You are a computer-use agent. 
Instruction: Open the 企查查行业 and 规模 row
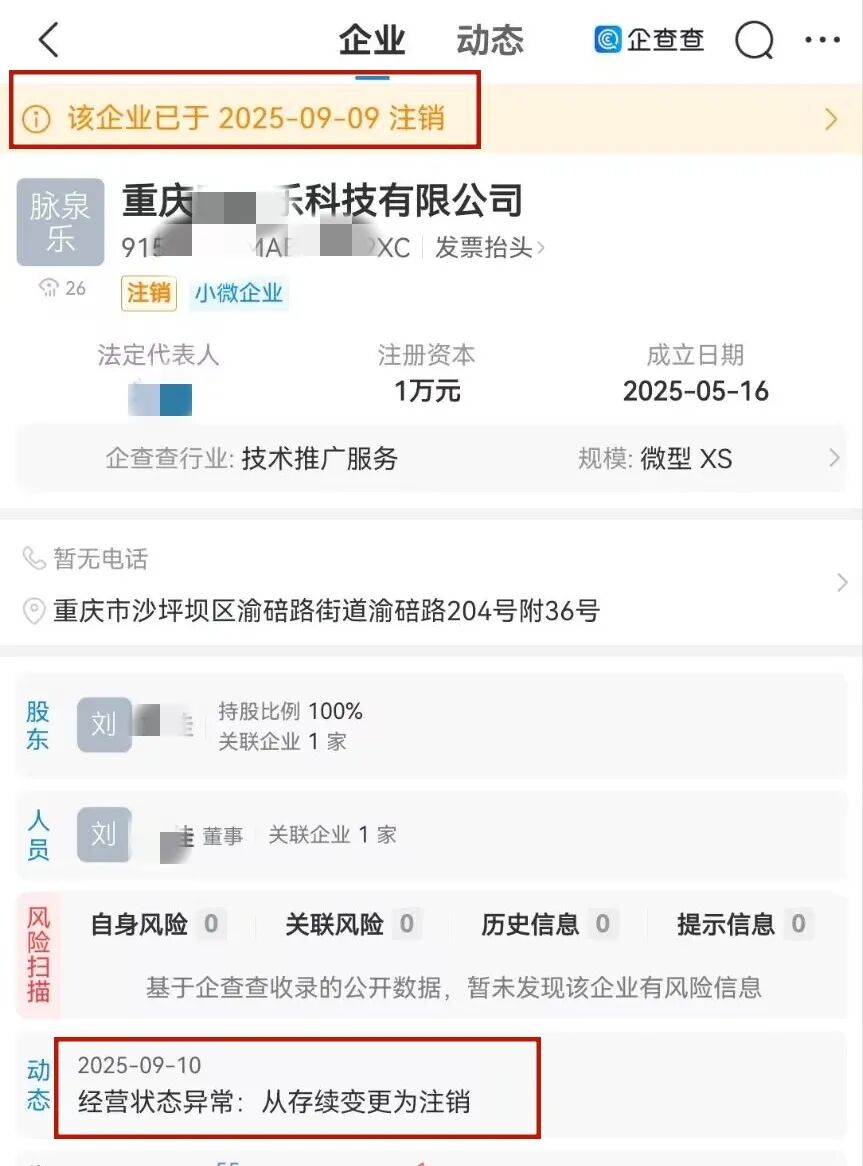point(430,459)
